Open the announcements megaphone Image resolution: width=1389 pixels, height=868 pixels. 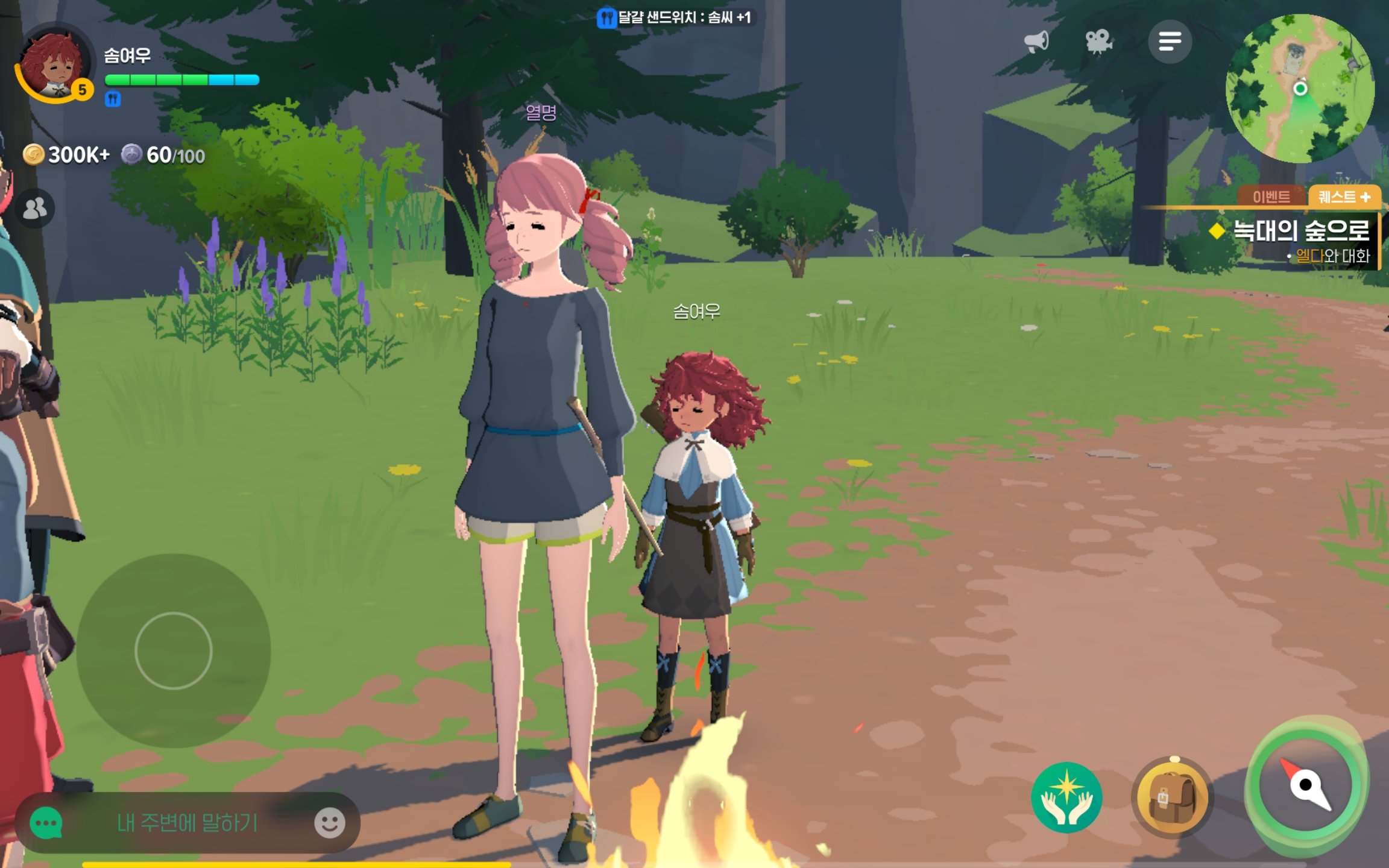point(1036,41)
